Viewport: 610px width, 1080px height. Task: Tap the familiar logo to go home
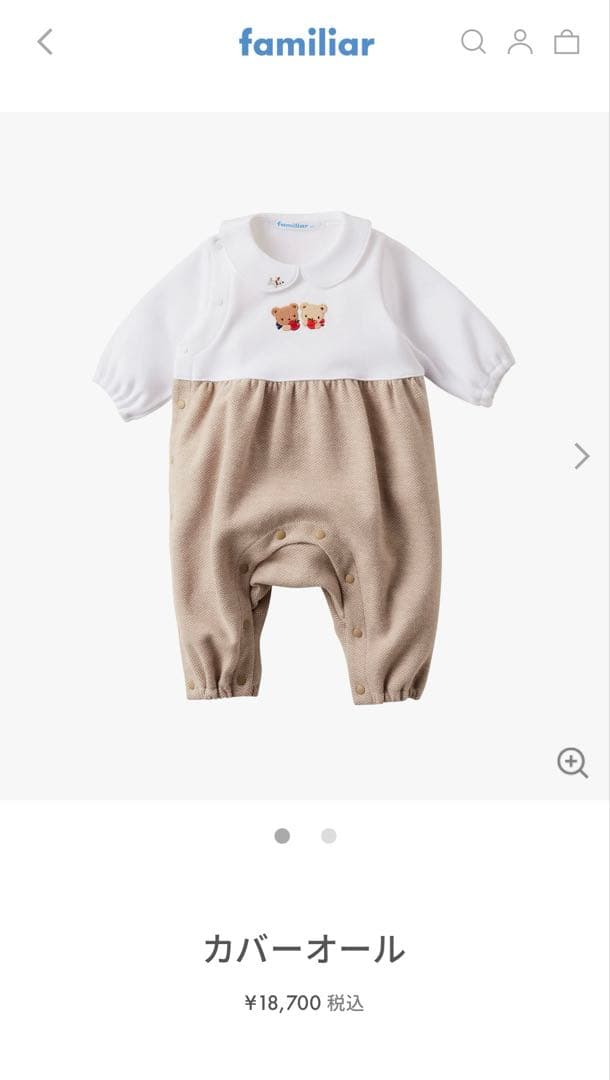point(306,42)
